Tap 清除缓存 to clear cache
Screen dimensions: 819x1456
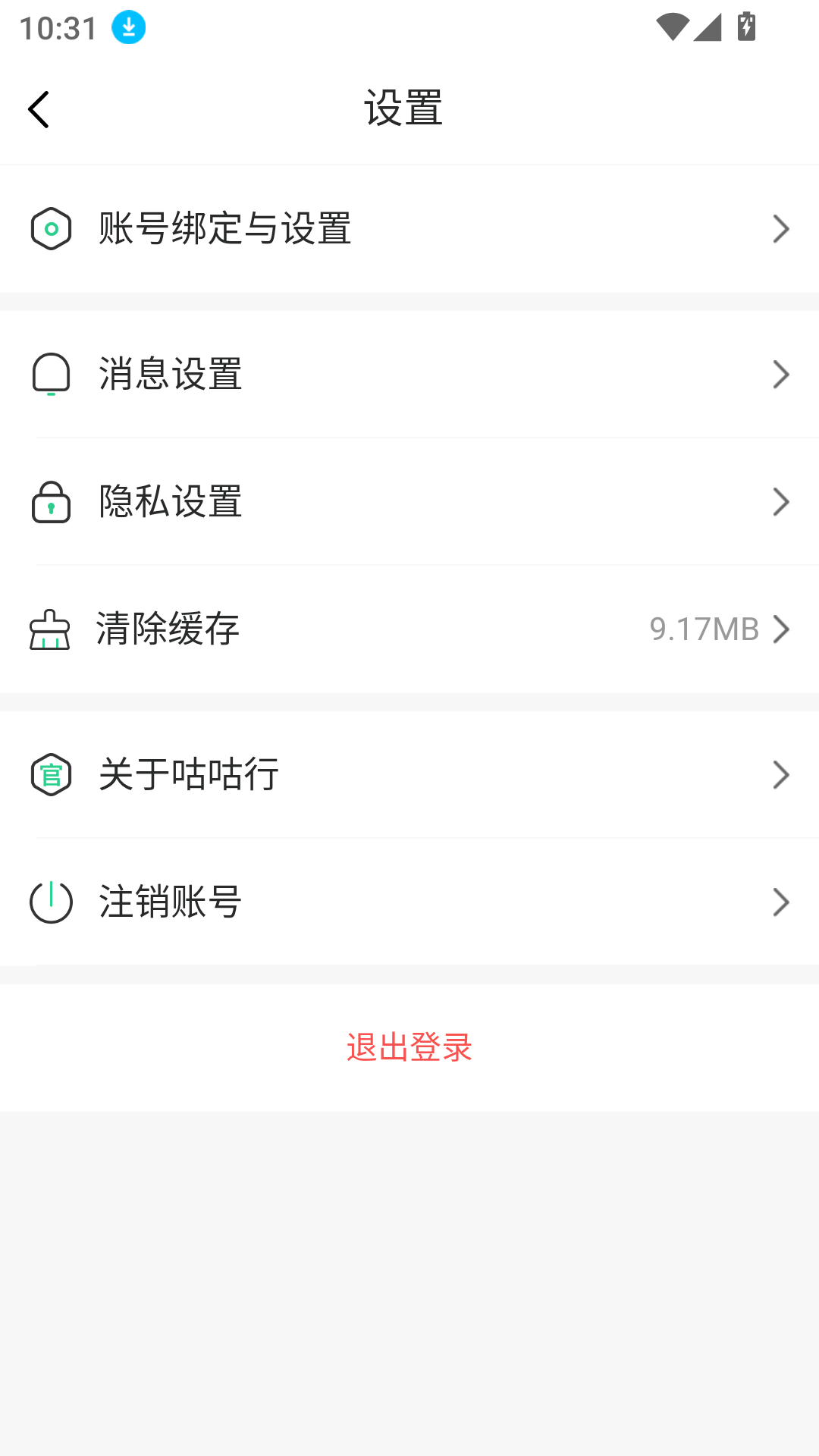point(409,629)
